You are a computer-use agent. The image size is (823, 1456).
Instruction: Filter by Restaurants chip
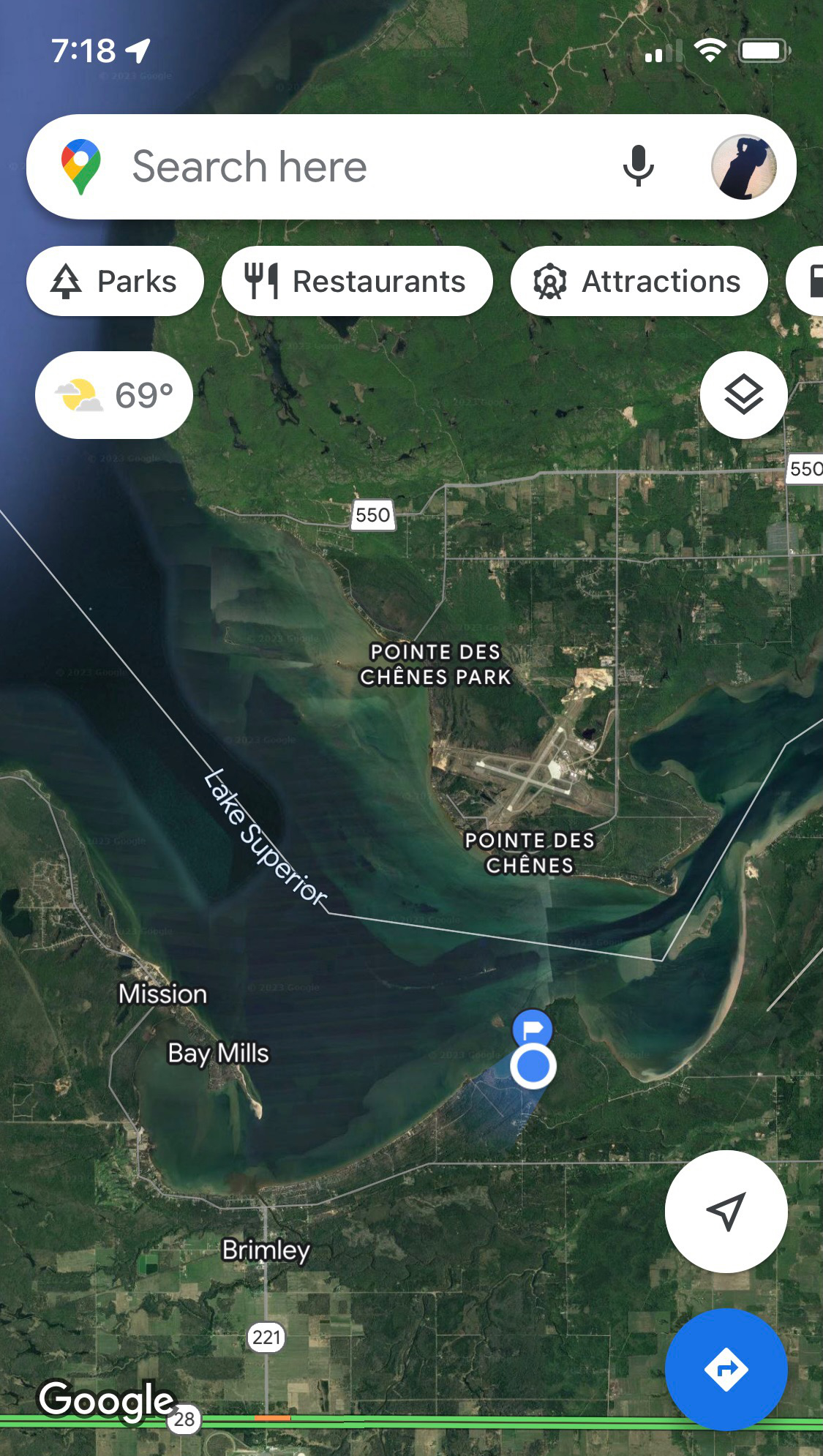click(x=357, y=282)
